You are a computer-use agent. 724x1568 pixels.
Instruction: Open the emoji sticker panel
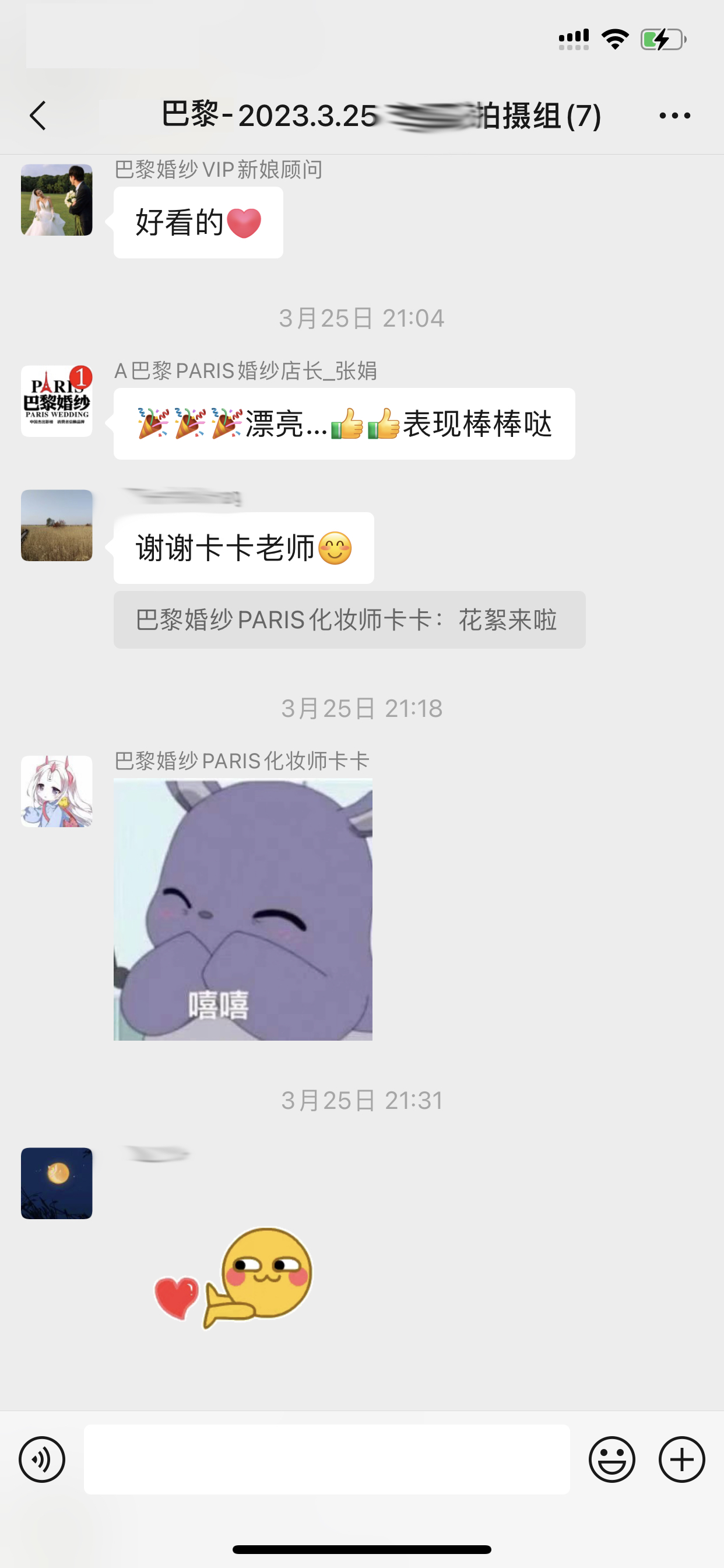(611, 1459)
